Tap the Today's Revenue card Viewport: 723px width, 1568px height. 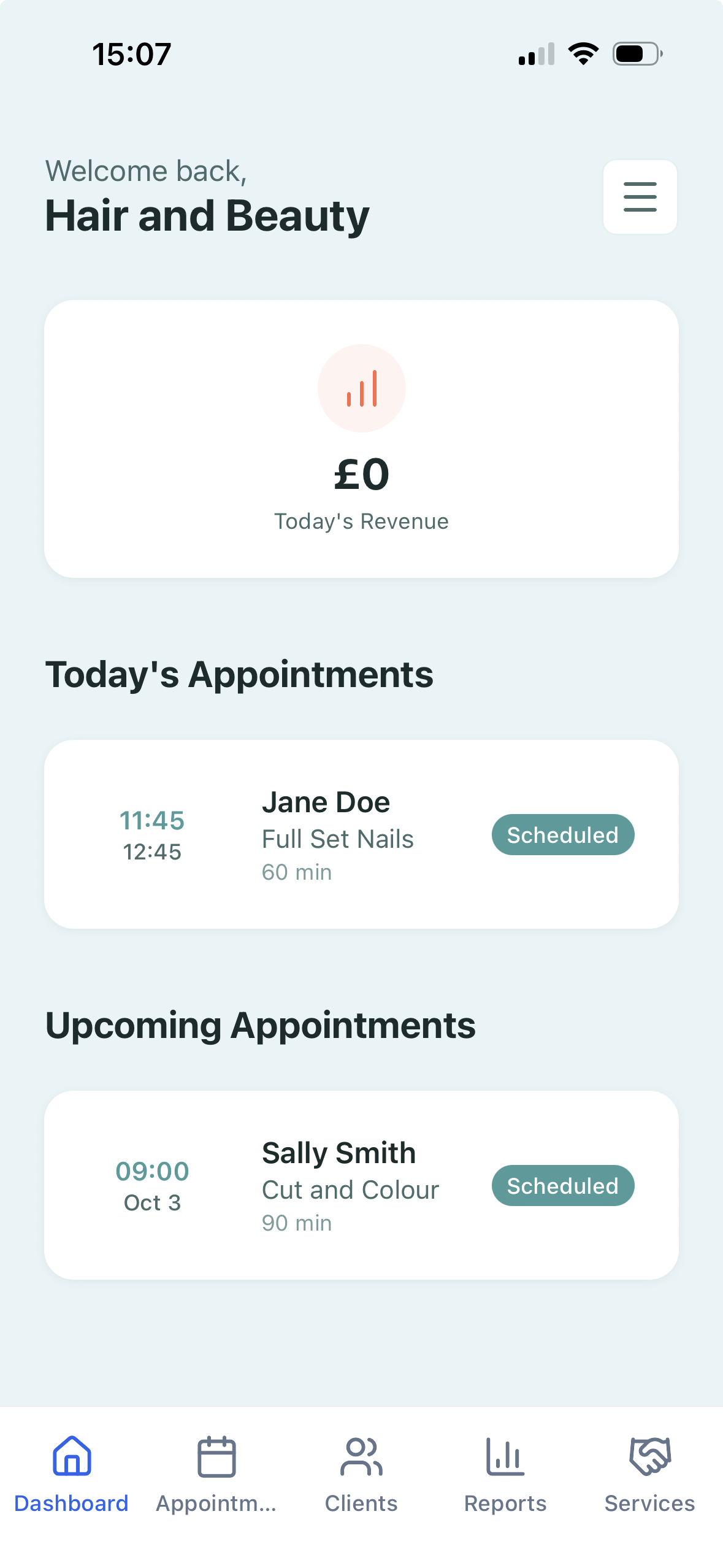click(361, 439)
